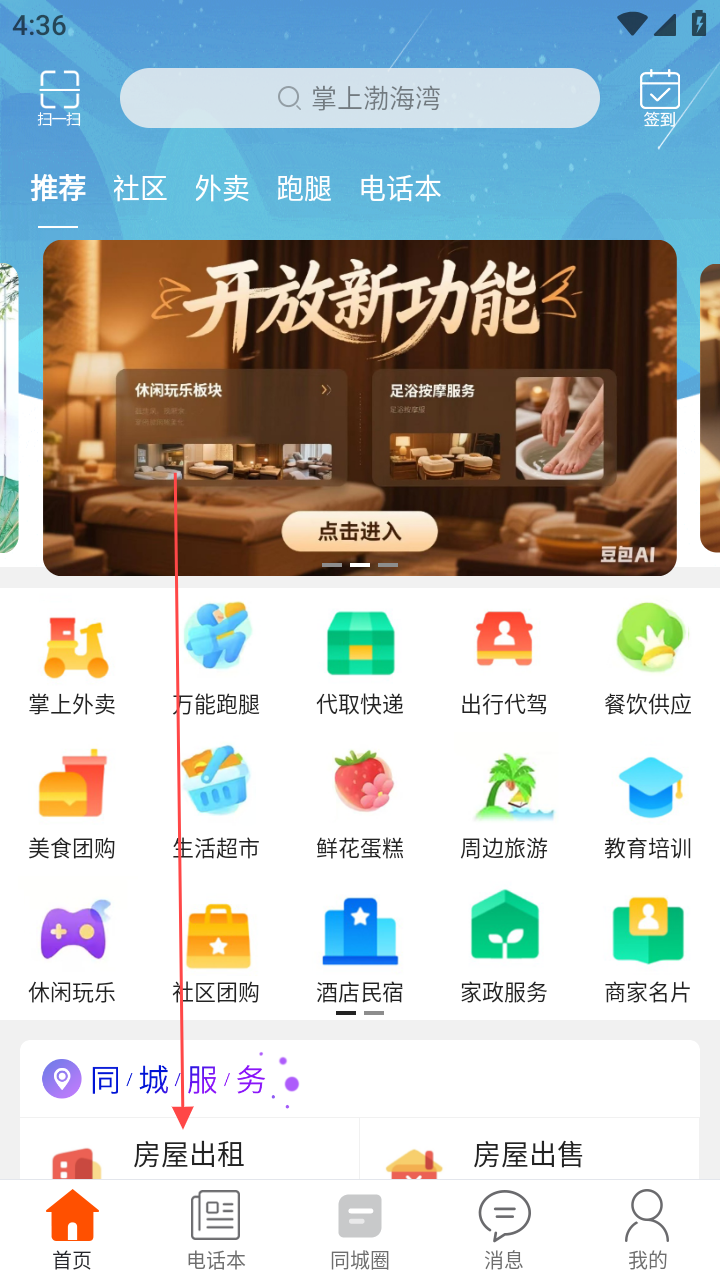The width and height of the screenshot is (720, 1280).
Task: Select the 跑腿 top tab
Action: click(x=303, y=188)
